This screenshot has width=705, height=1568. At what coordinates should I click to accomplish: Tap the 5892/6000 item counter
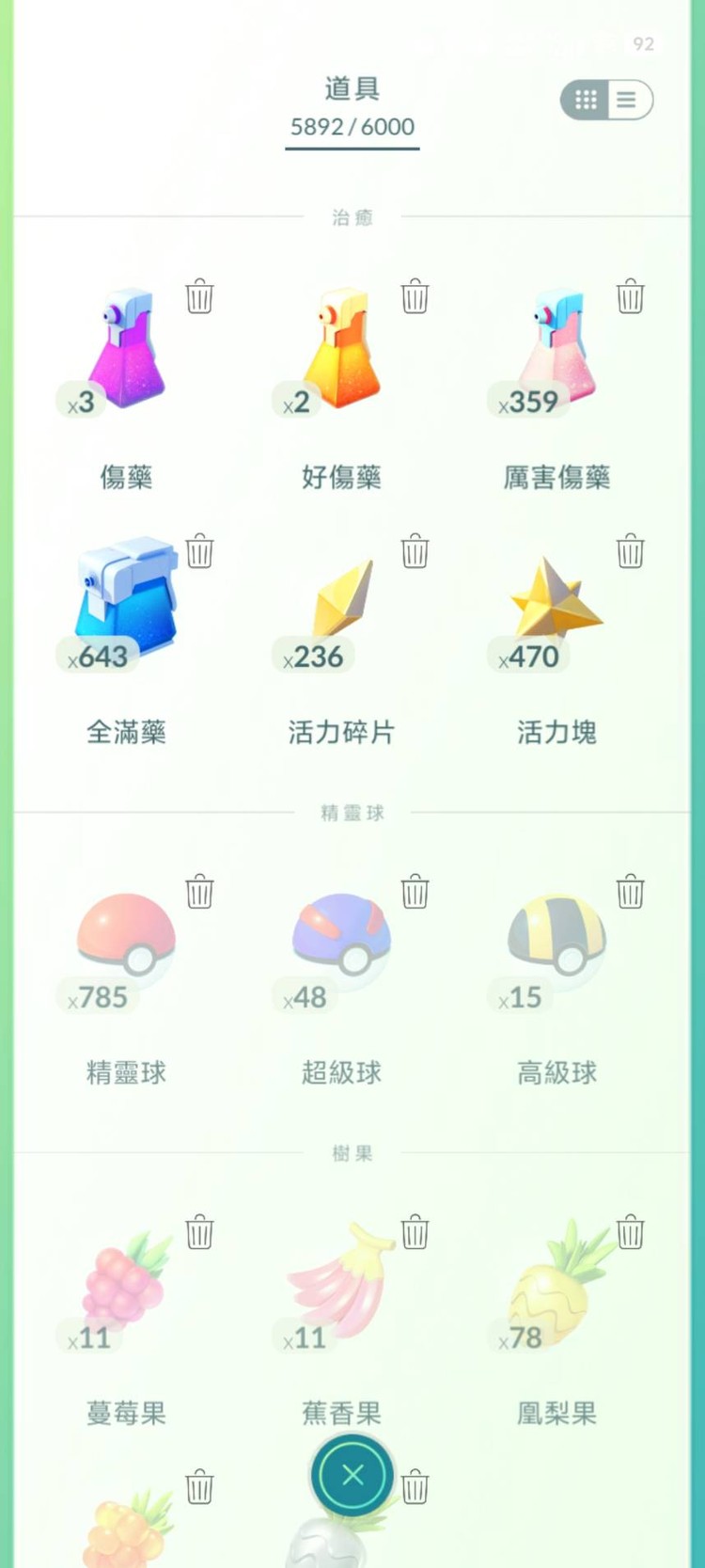[x=352, y=127]
